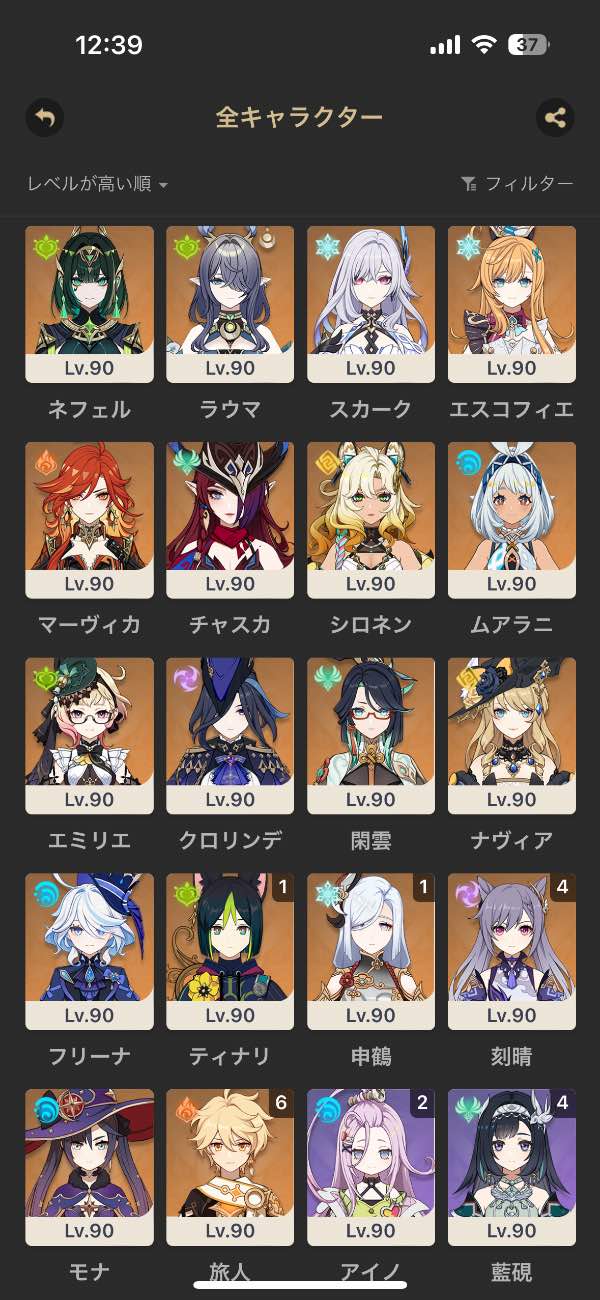Image resolution: width=600 pixels, height=1300 pixels.
Task: View シロネン character details
Action: (x=371, y=520)
